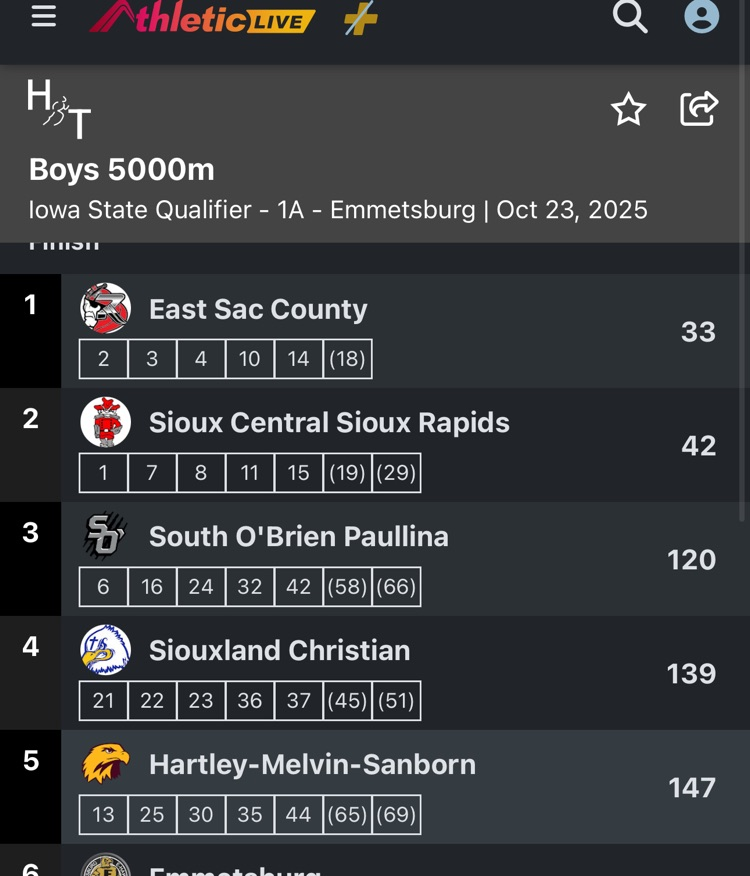Open the search magnifier
750x876 pixels.
629,17
